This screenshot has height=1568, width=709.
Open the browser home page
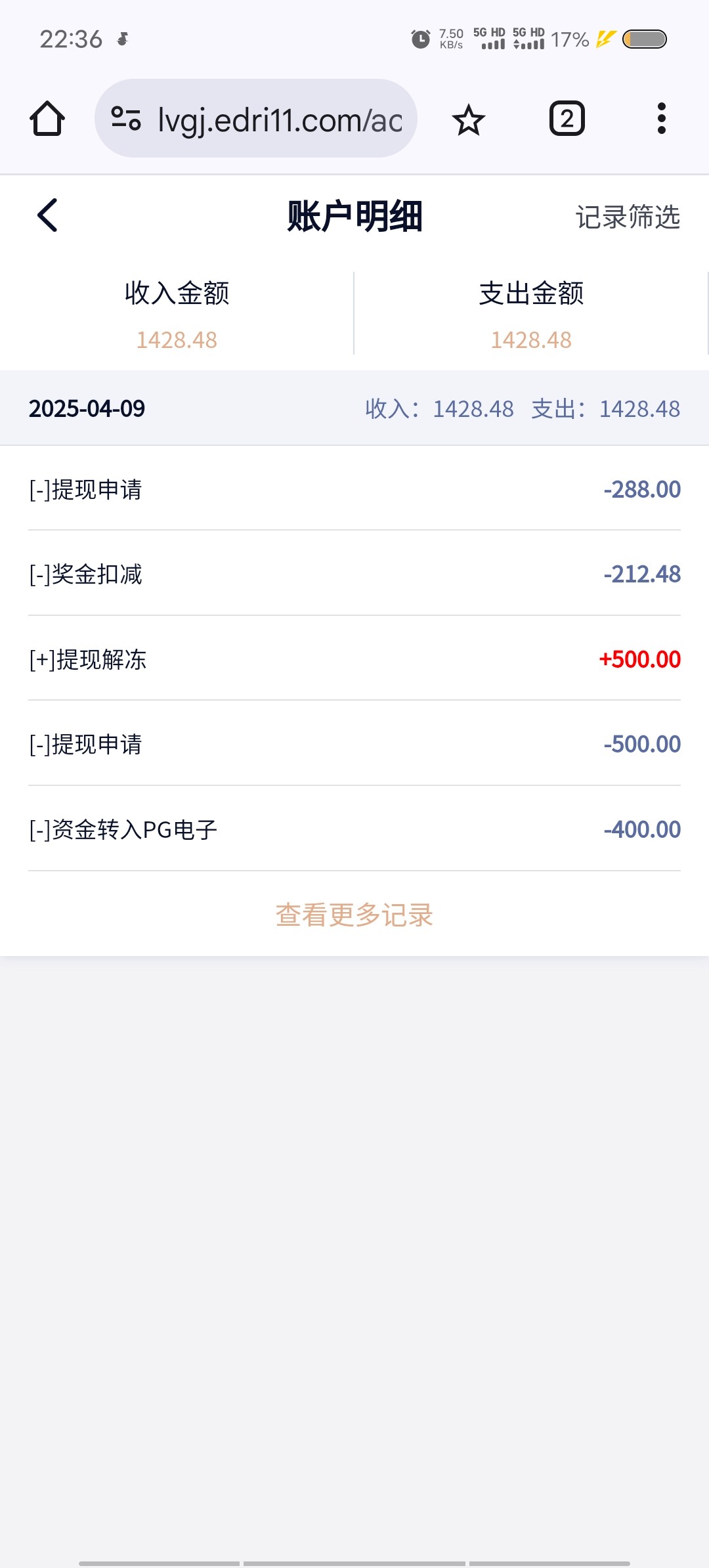tap(47, 119)
